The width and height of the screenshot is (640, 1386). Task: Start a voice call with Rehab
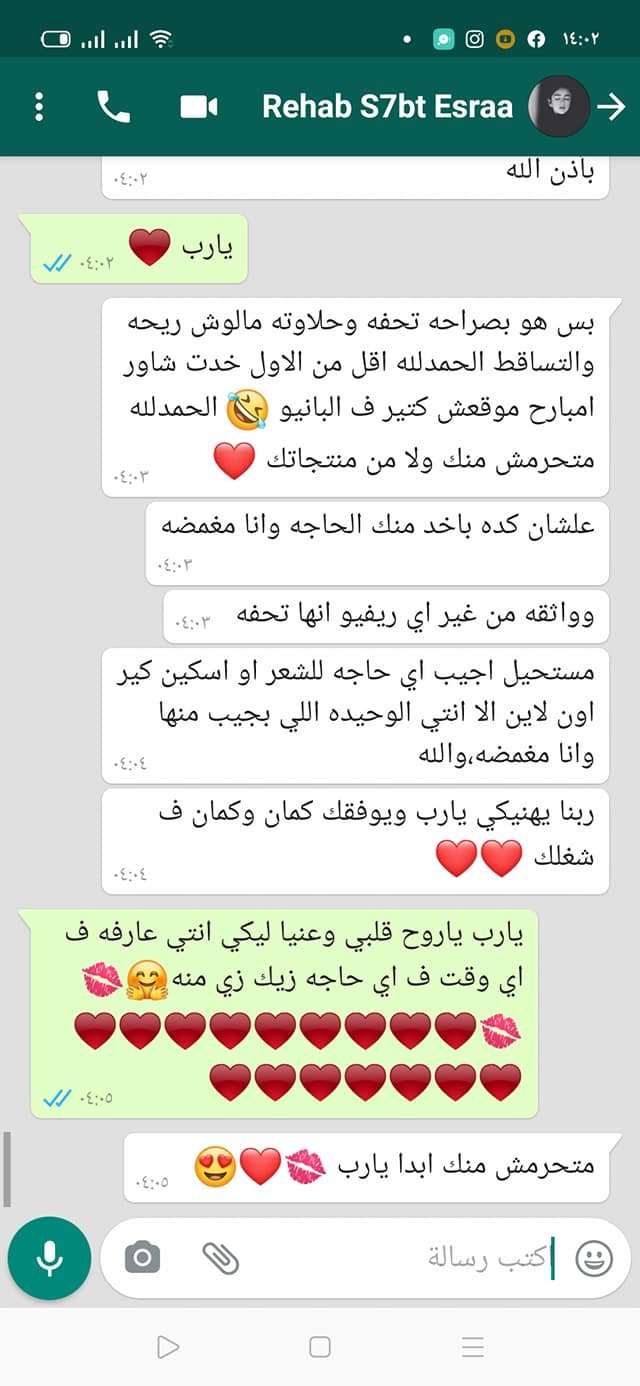pyautogui.click(x=114, y=107)
